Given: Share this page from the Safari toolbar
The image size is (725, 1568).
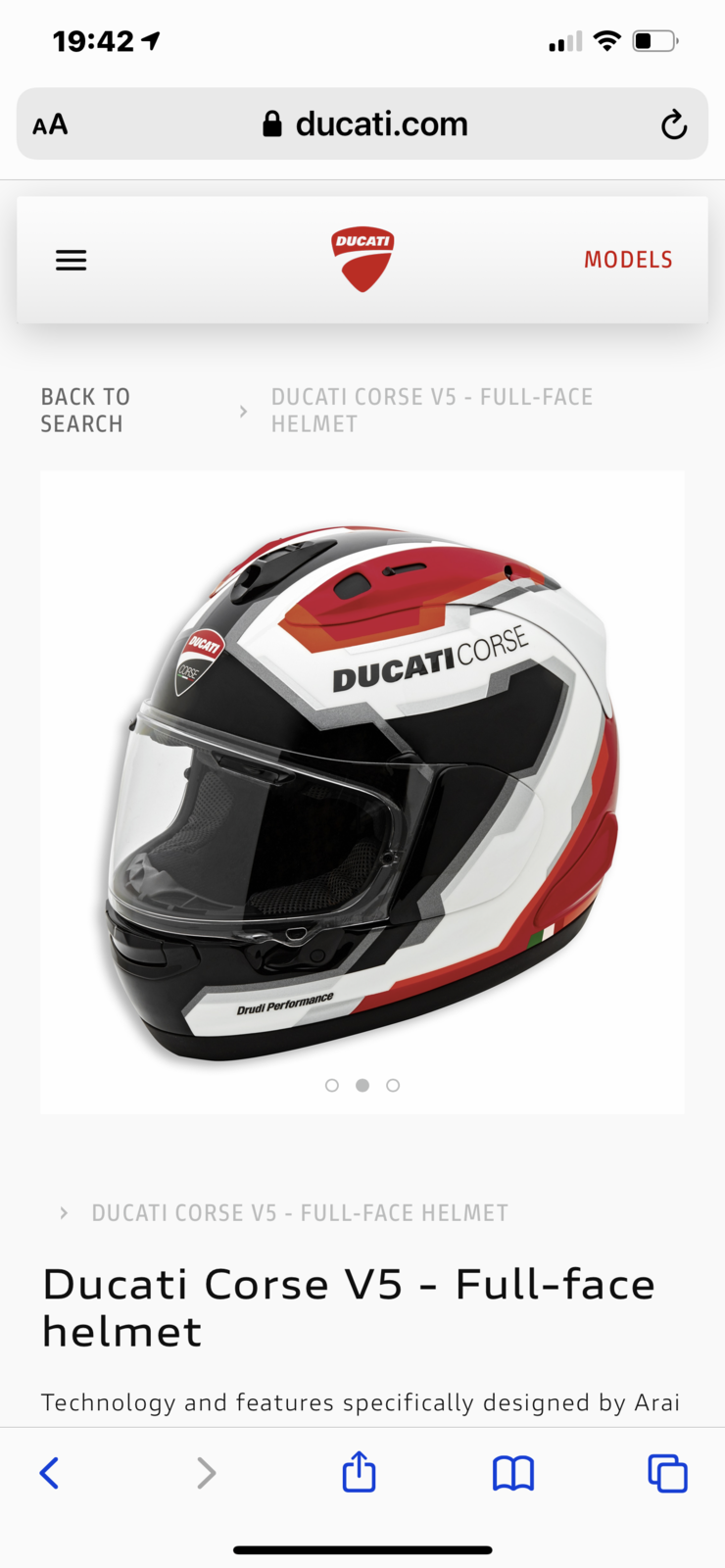Looking at the screenshot, I should click(x=359, y=1472).
